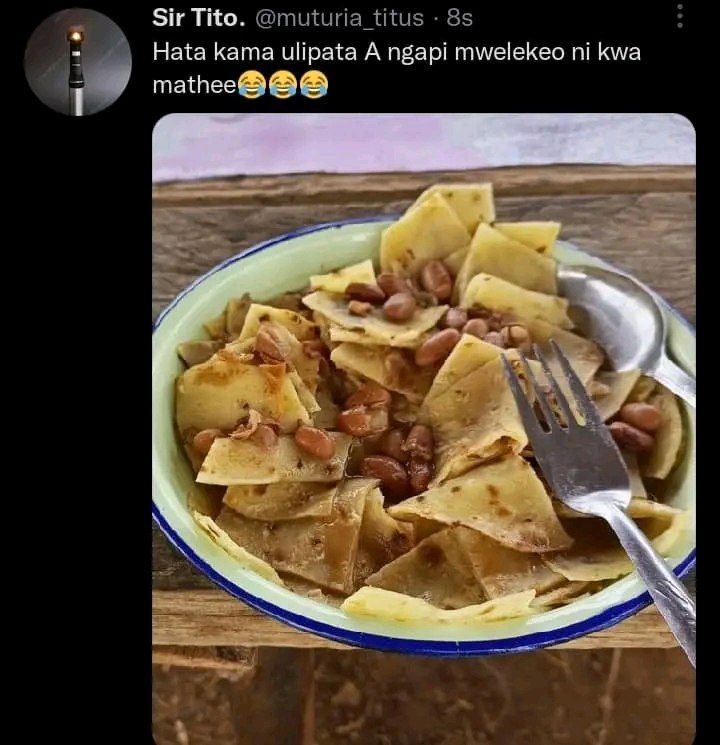The image size is (720, 745).
Task: Open Sir Tito's profile picture
Action: coord(78,62)
